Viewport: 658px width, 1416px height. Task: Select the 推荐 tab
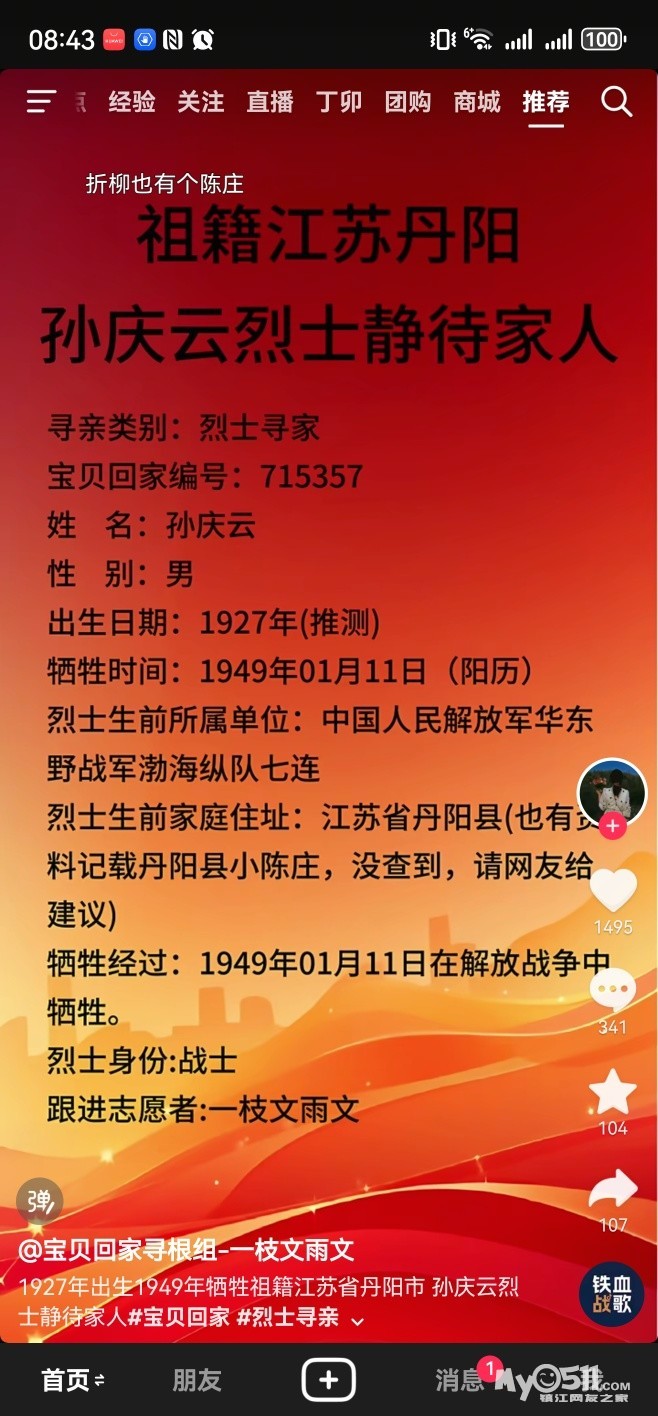tap(546, 101)
